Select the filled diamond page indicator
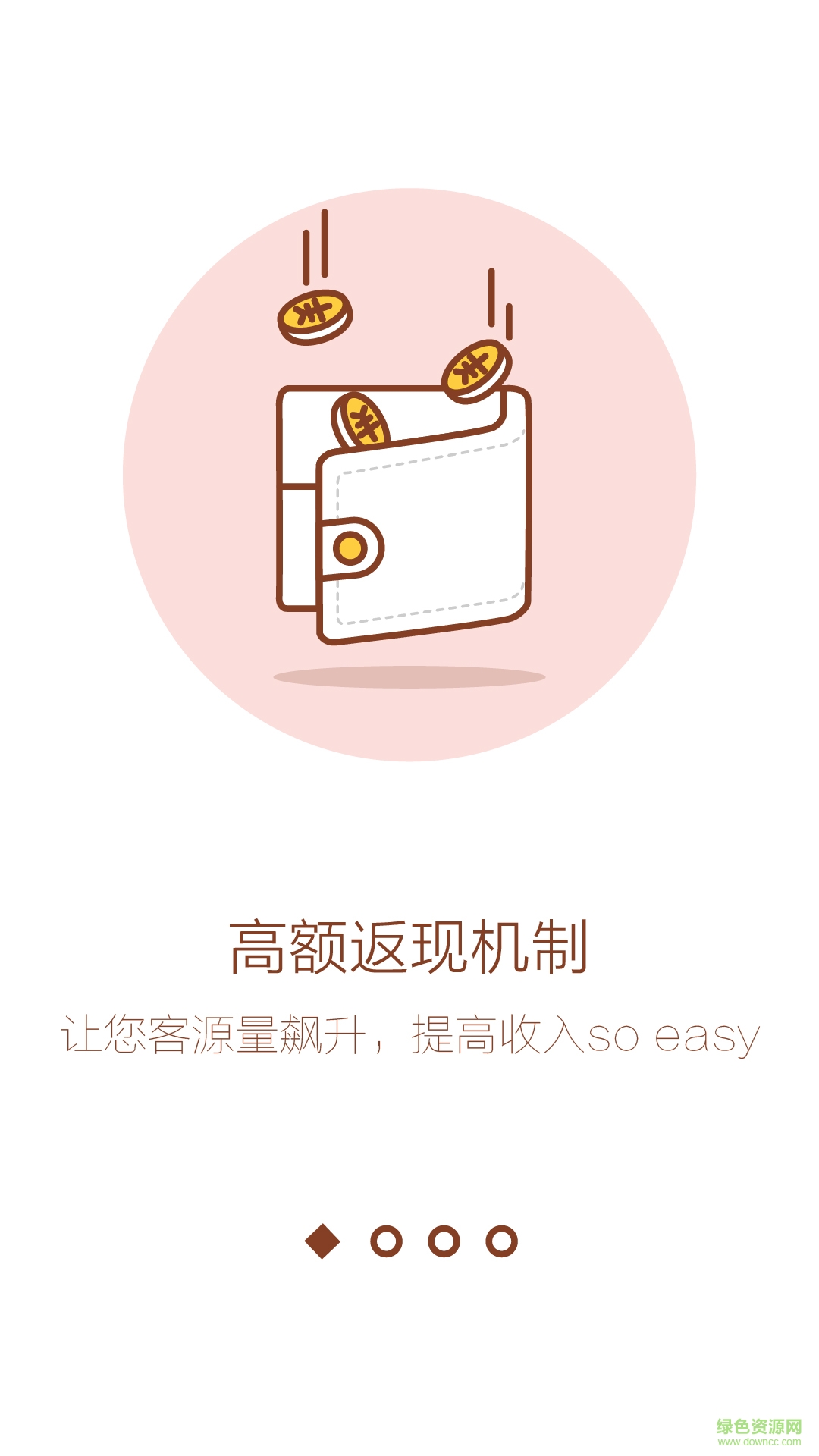819x1456 pixels. pyautogui.click(x=322, y=1241)
